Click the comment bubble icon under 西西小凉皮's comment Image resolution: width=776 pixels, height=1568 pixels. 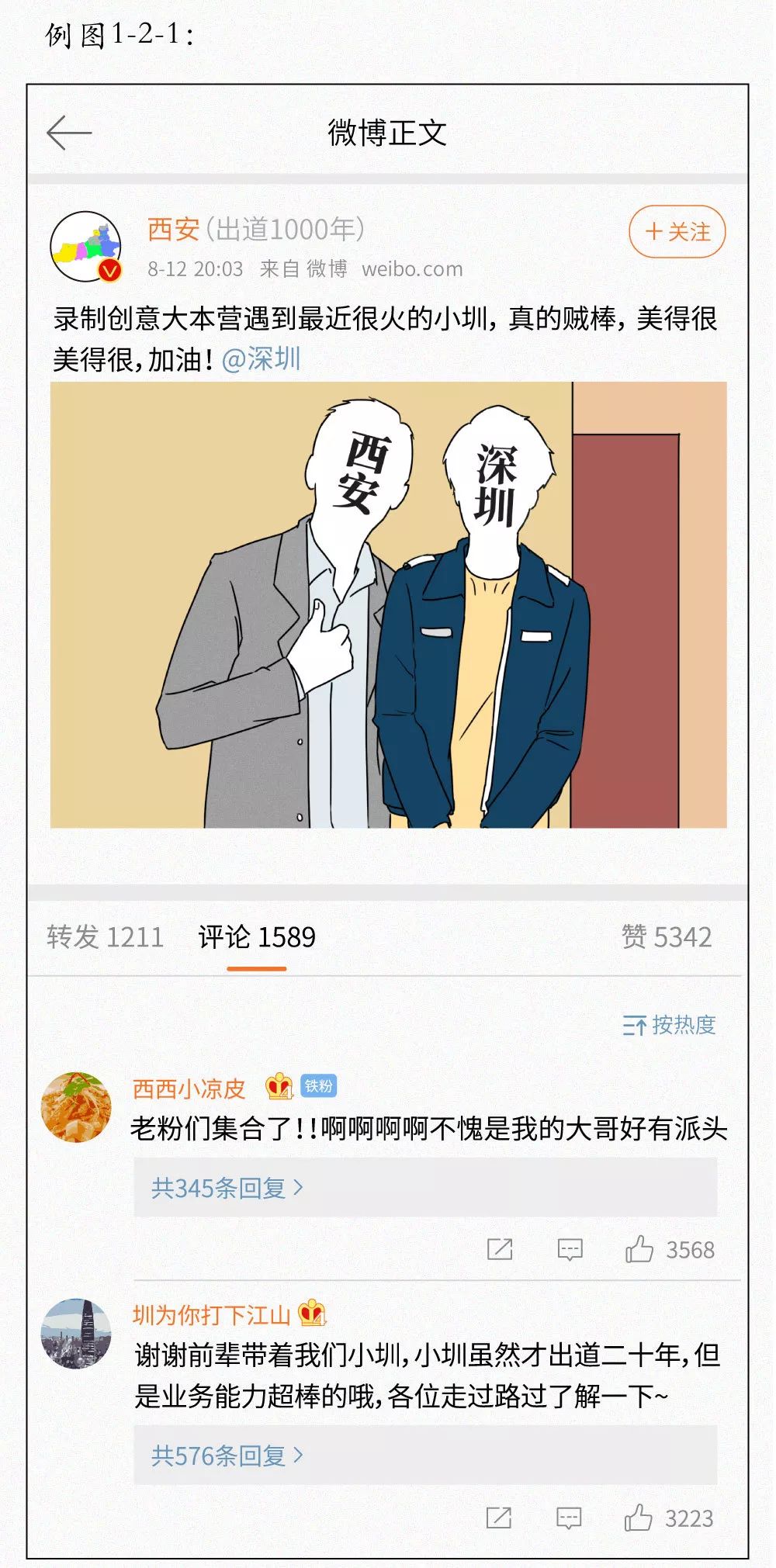point(570,1249)
